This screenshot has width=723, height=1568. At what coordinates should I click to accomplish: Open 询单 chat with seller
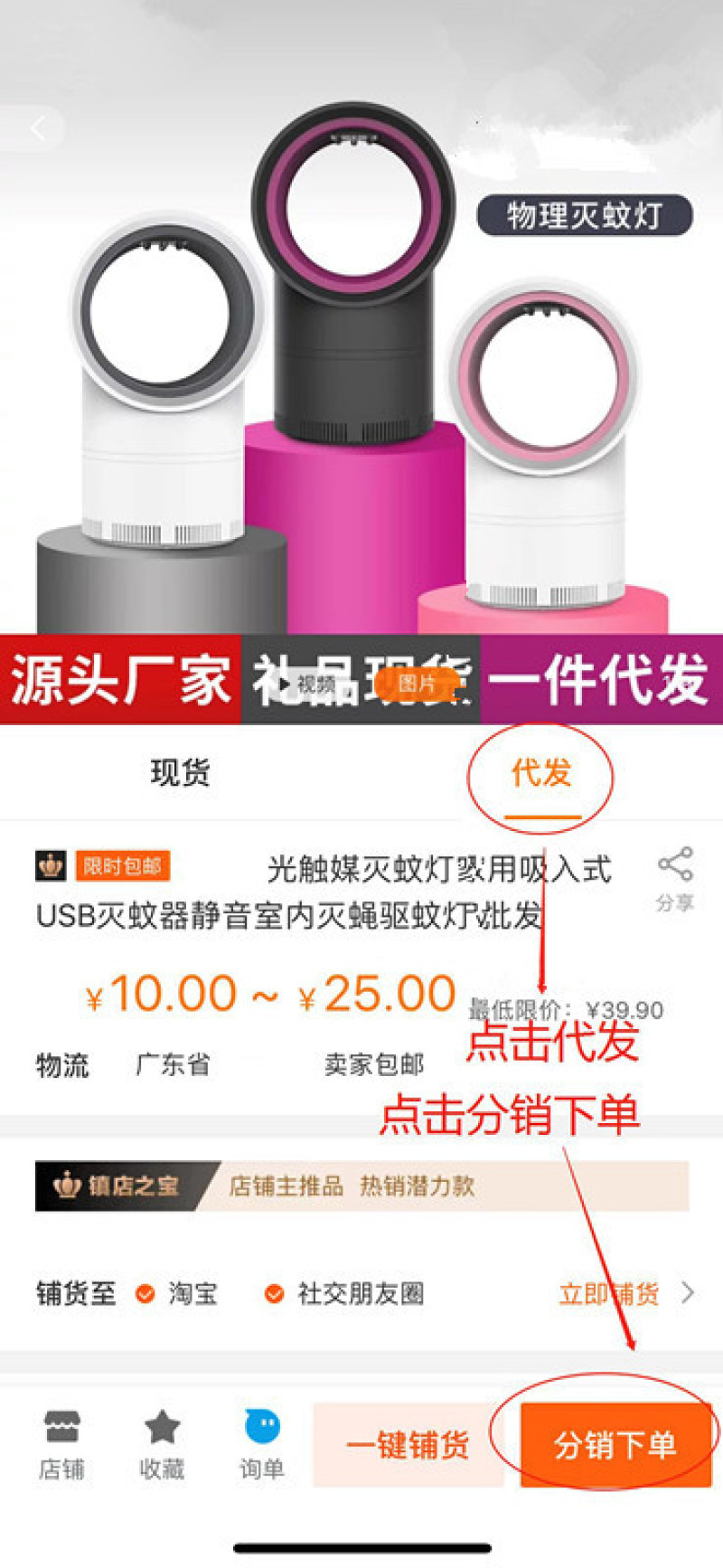point(262,1444)
